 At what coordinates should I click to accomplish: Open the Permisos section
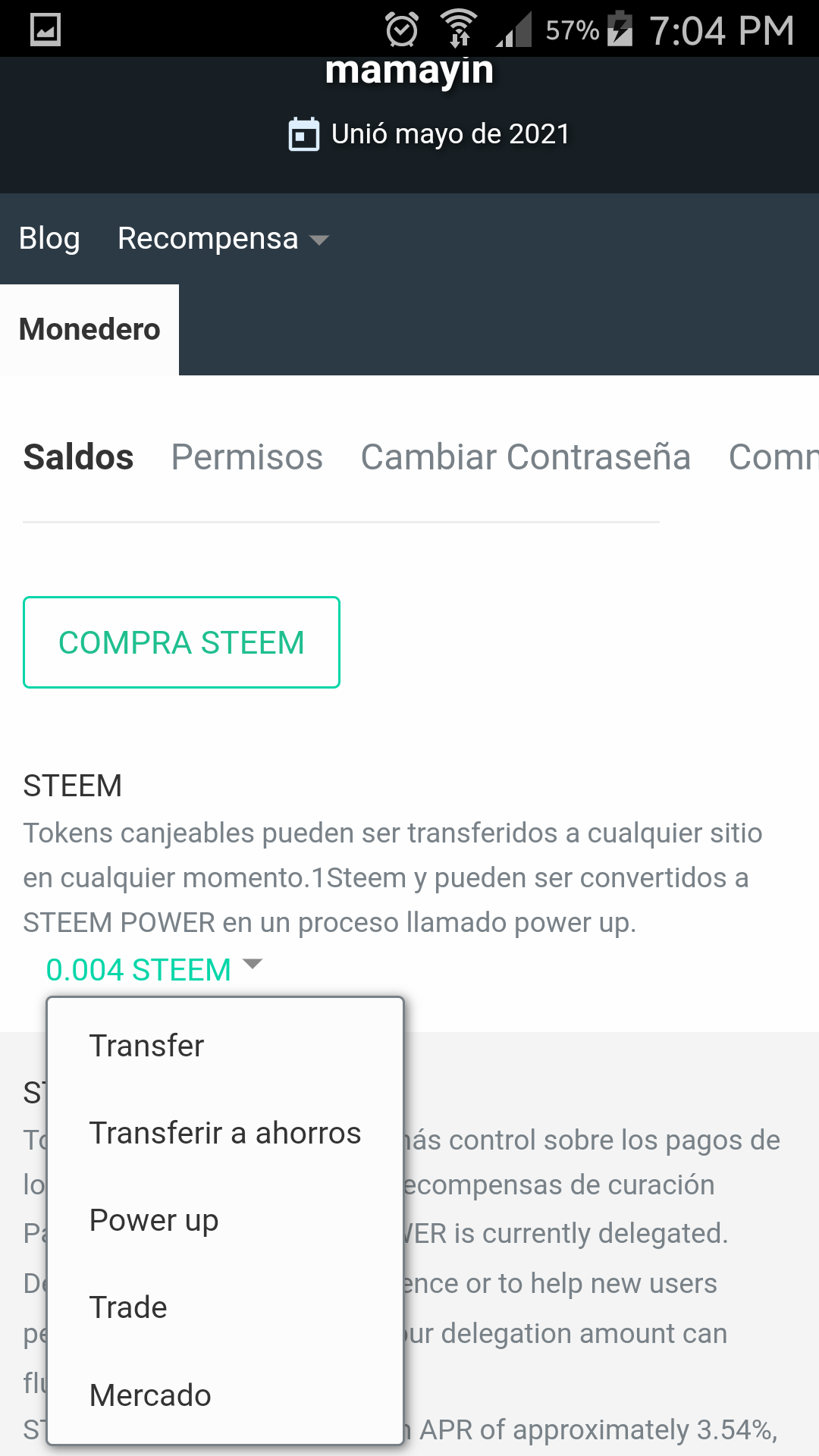247,457
